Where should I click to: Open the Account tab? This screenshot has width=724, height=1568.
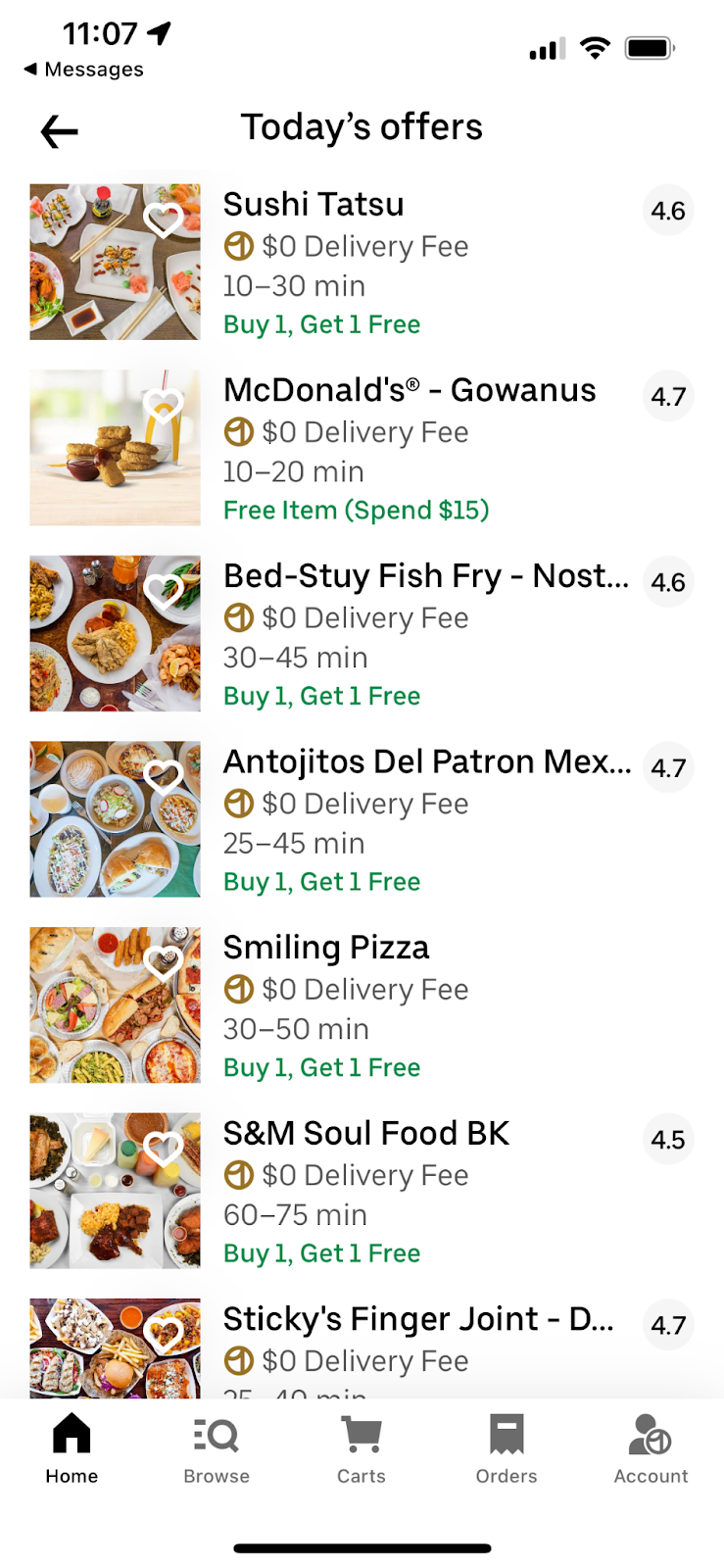click(x=651, y=1448)
